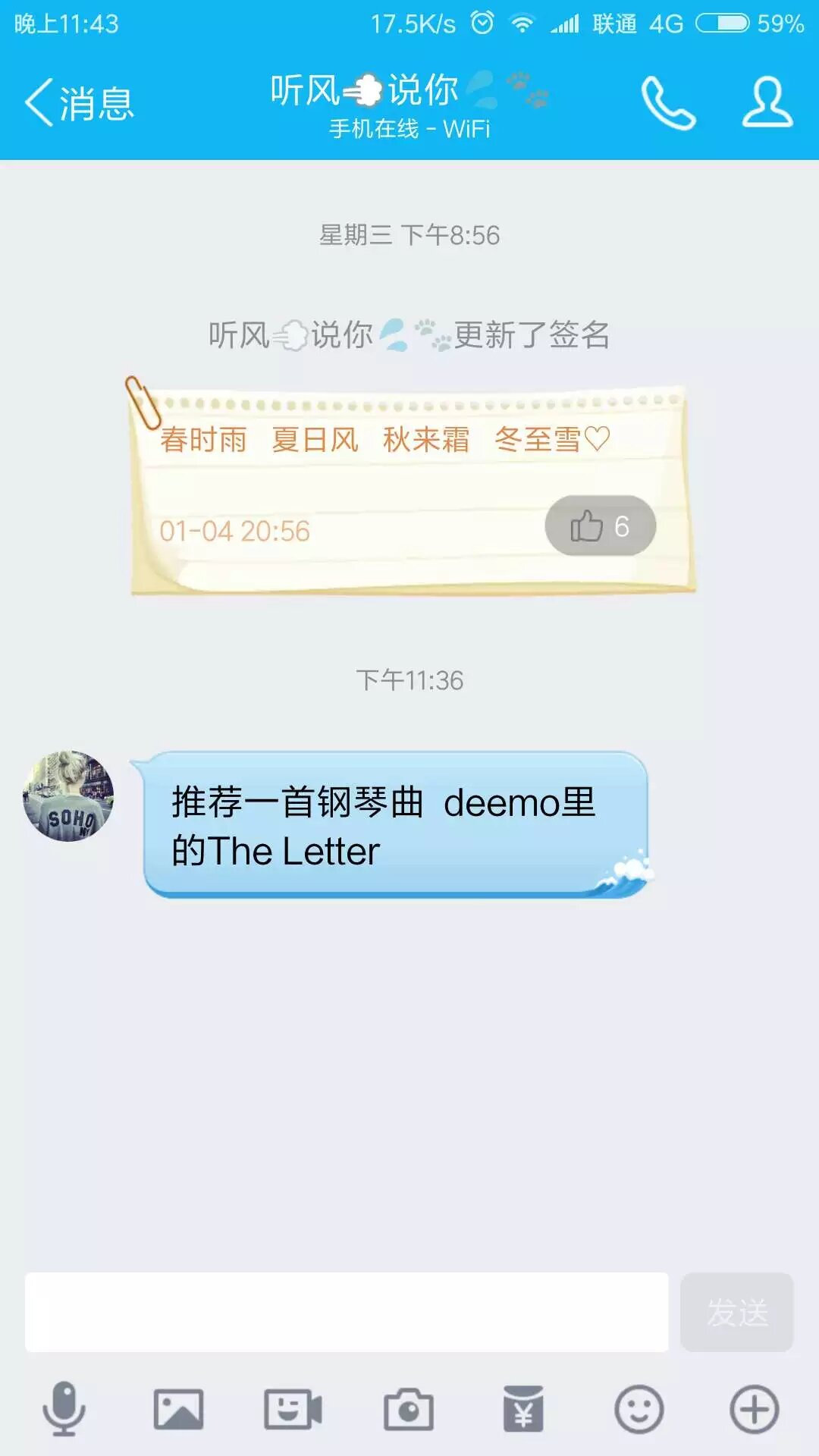Focus the message text input box
The image size is (819, 1456).
(347, 1312)
